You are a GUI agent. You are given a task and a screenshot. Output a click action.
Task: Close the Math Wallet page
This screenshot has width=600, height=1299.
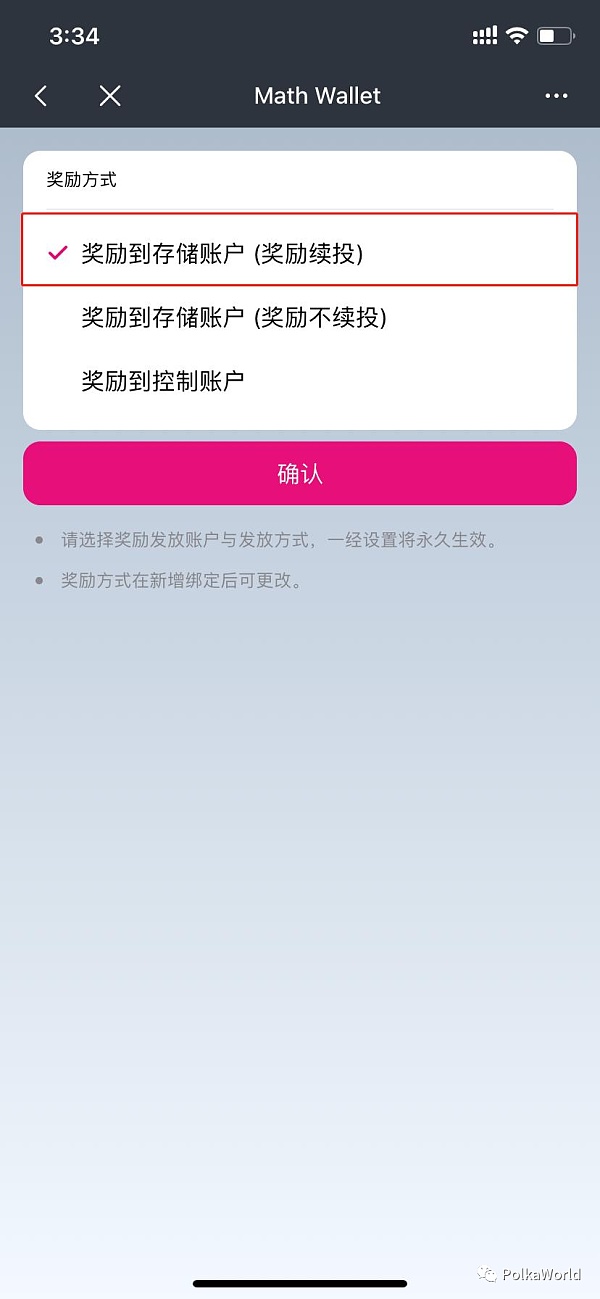click(110, 96)
